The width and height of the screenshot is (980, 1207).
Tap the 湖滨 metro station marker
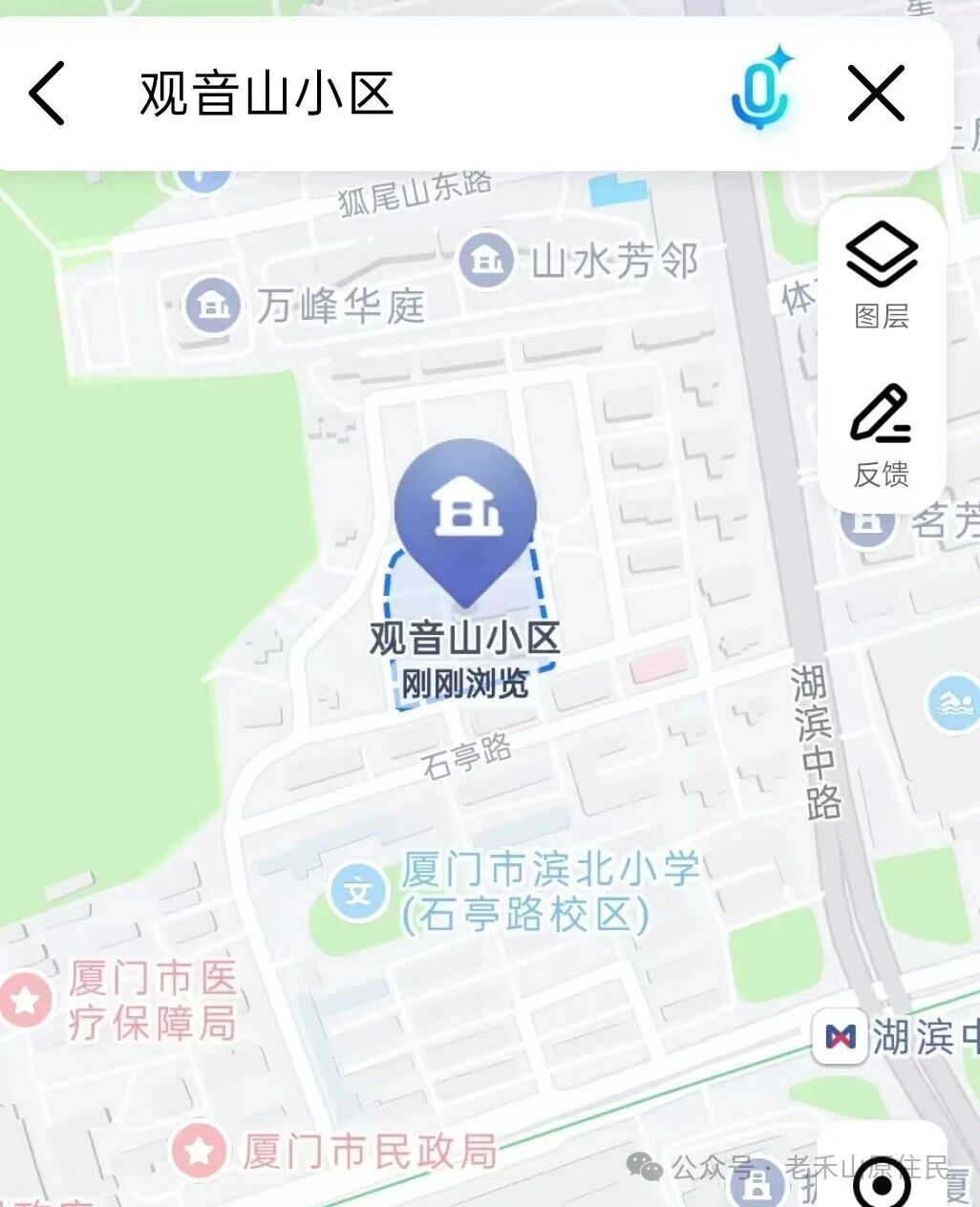(840, 1036)
